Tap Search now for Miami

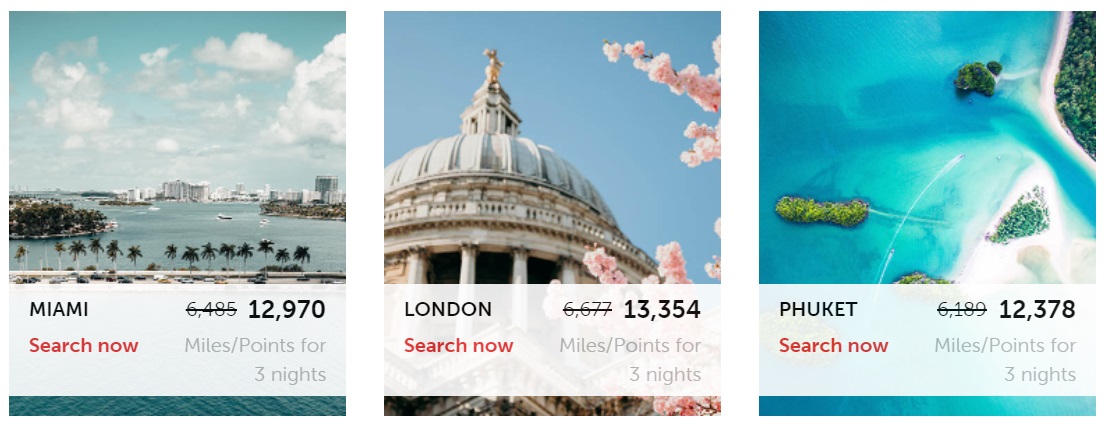pos(84,346)
